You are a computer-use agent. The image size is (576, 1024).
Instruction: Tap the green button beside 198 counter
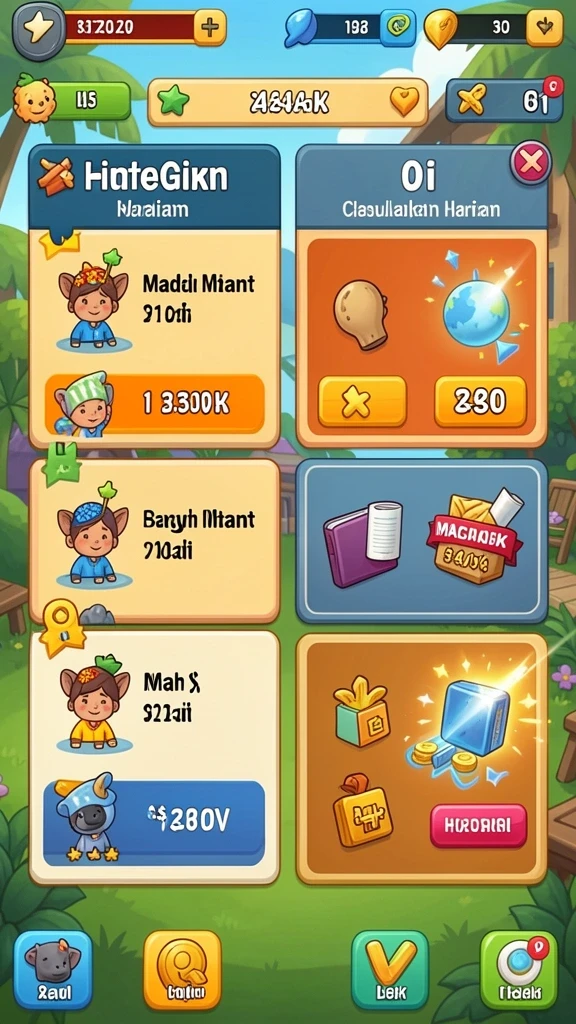pos(397,27)
